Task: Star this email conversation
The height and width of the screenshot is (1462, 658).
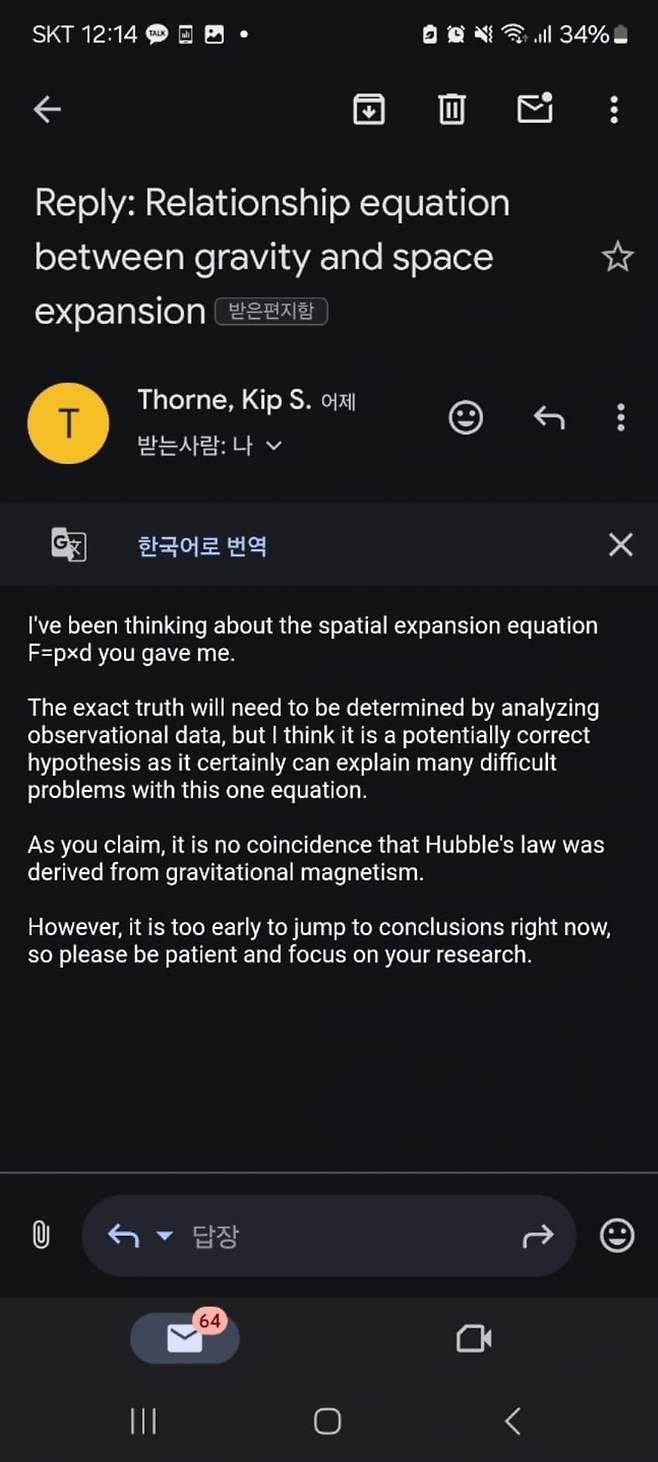Action: (x=618, y=258)
